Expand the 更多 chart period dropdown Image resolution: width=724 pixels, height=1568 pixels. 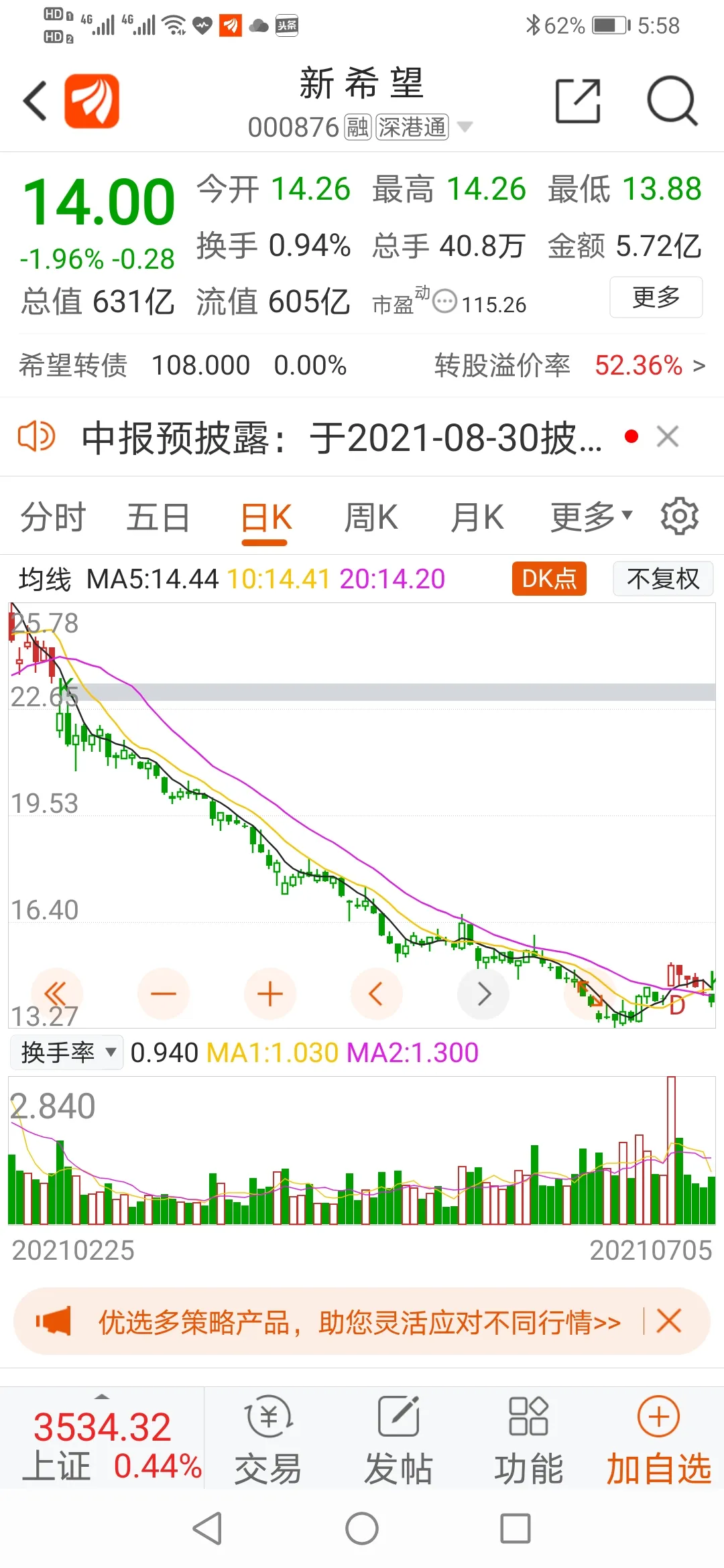591,517
